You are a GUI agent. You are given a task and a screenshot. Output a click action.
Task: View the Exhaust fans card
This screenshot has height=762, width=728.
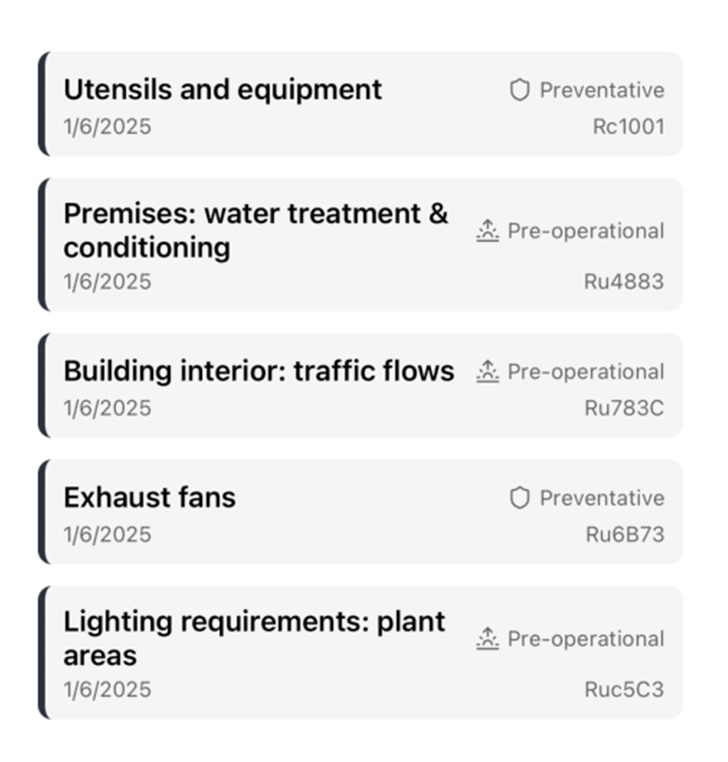click(360, 512)
